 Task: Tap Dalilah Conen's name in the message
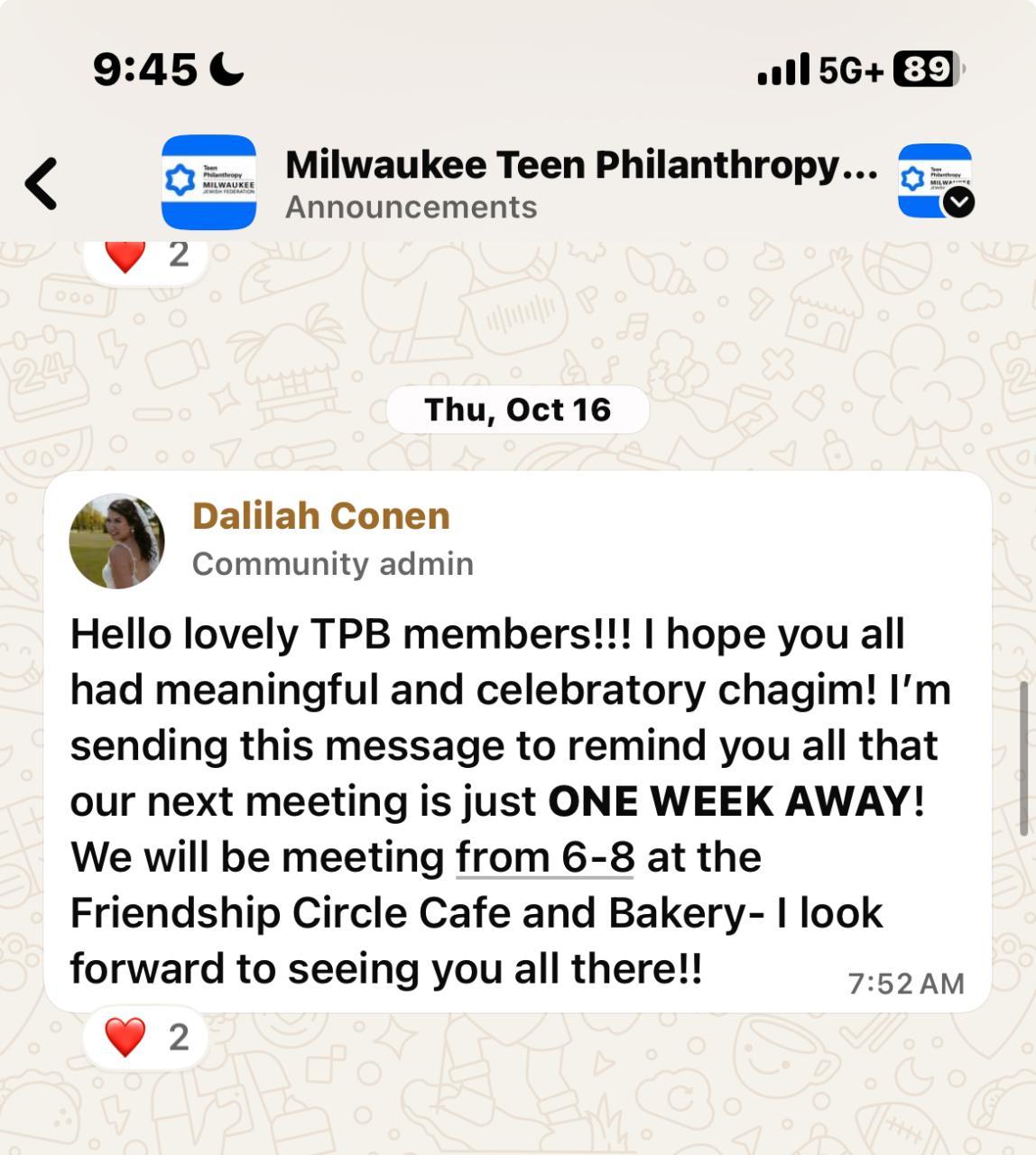[320, 516]
